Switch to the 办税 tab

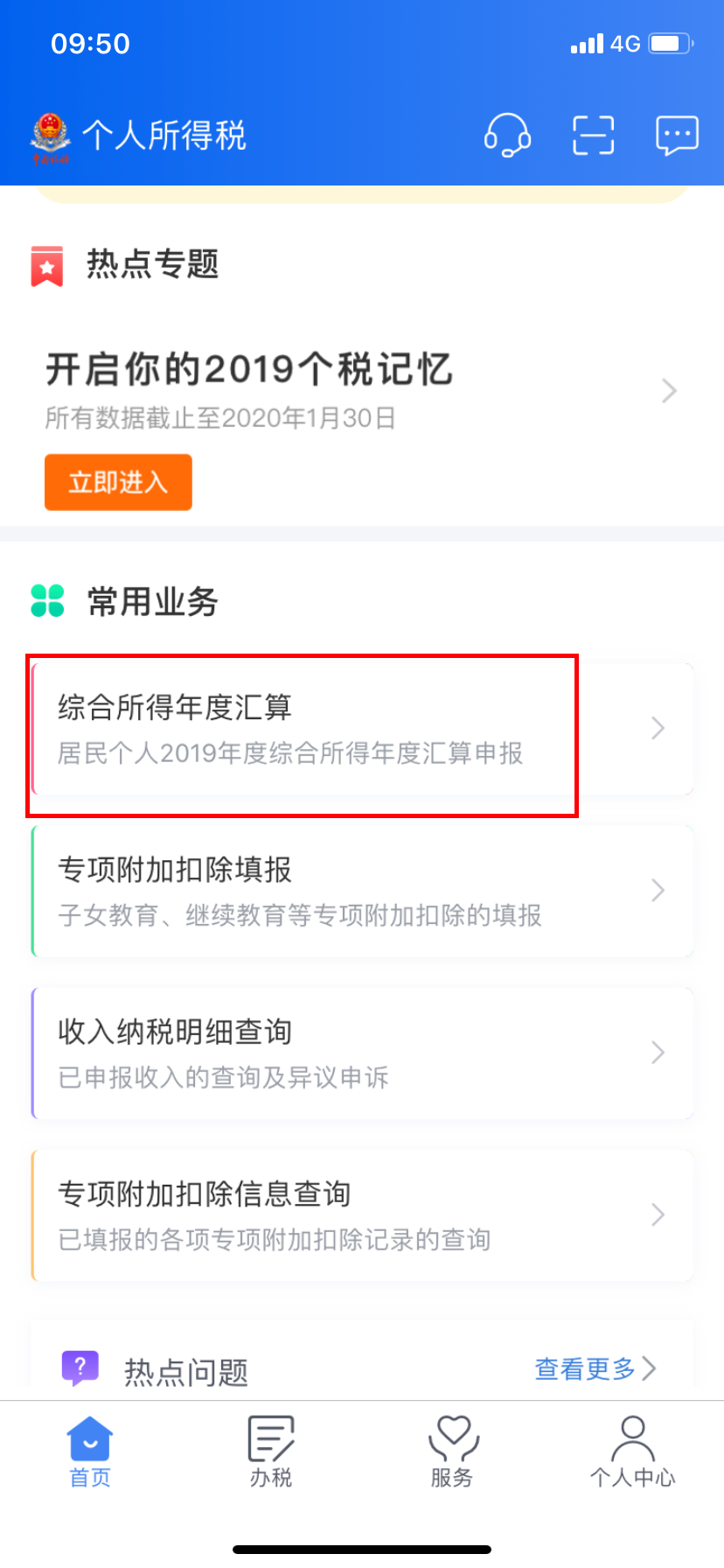click(x=271, y=1452)
